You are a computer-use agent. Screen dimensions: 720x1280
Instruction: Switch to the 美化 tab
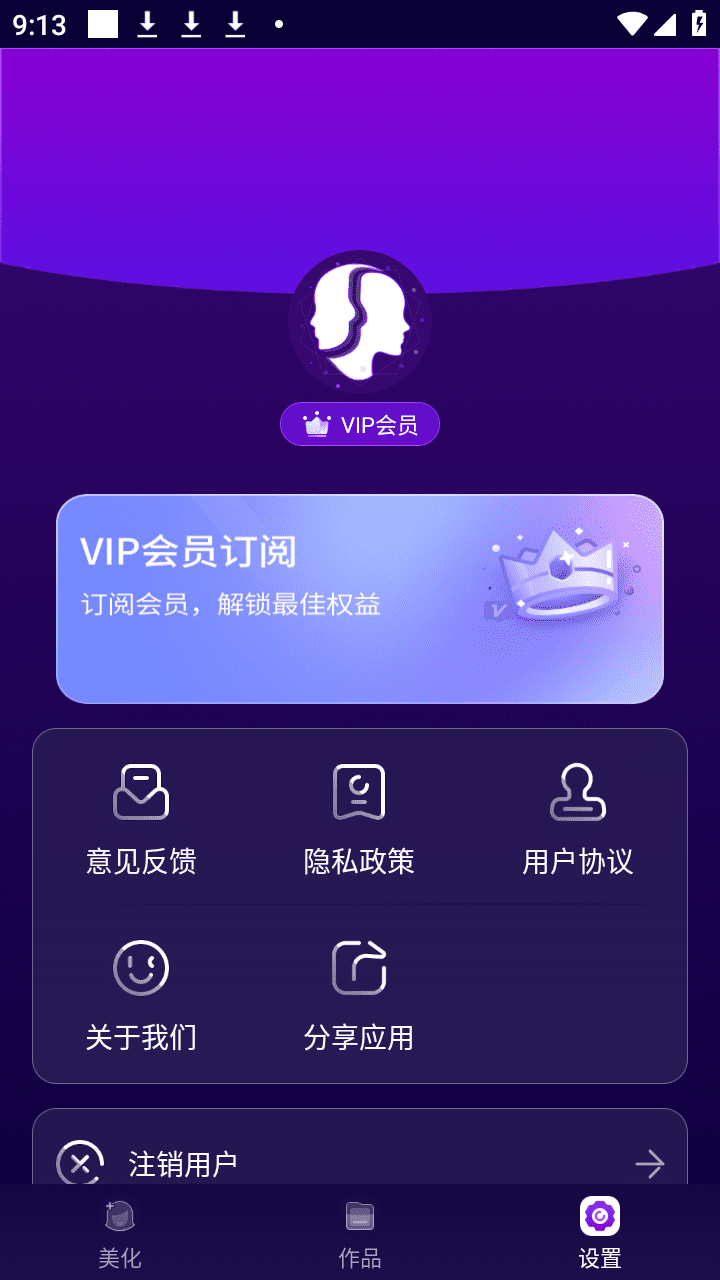119,1232
